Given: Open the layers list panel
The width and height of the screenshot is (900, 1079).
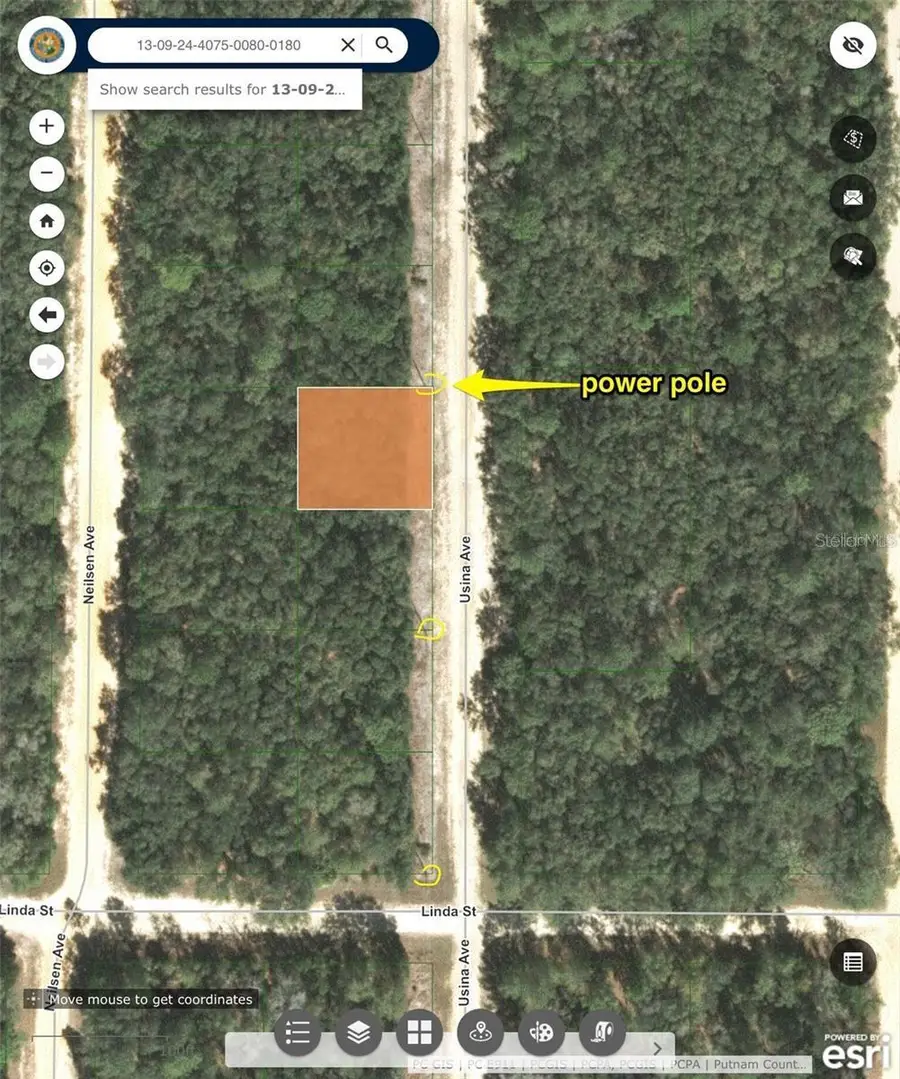Looking at the screenshot, I should click(358, 1033).
